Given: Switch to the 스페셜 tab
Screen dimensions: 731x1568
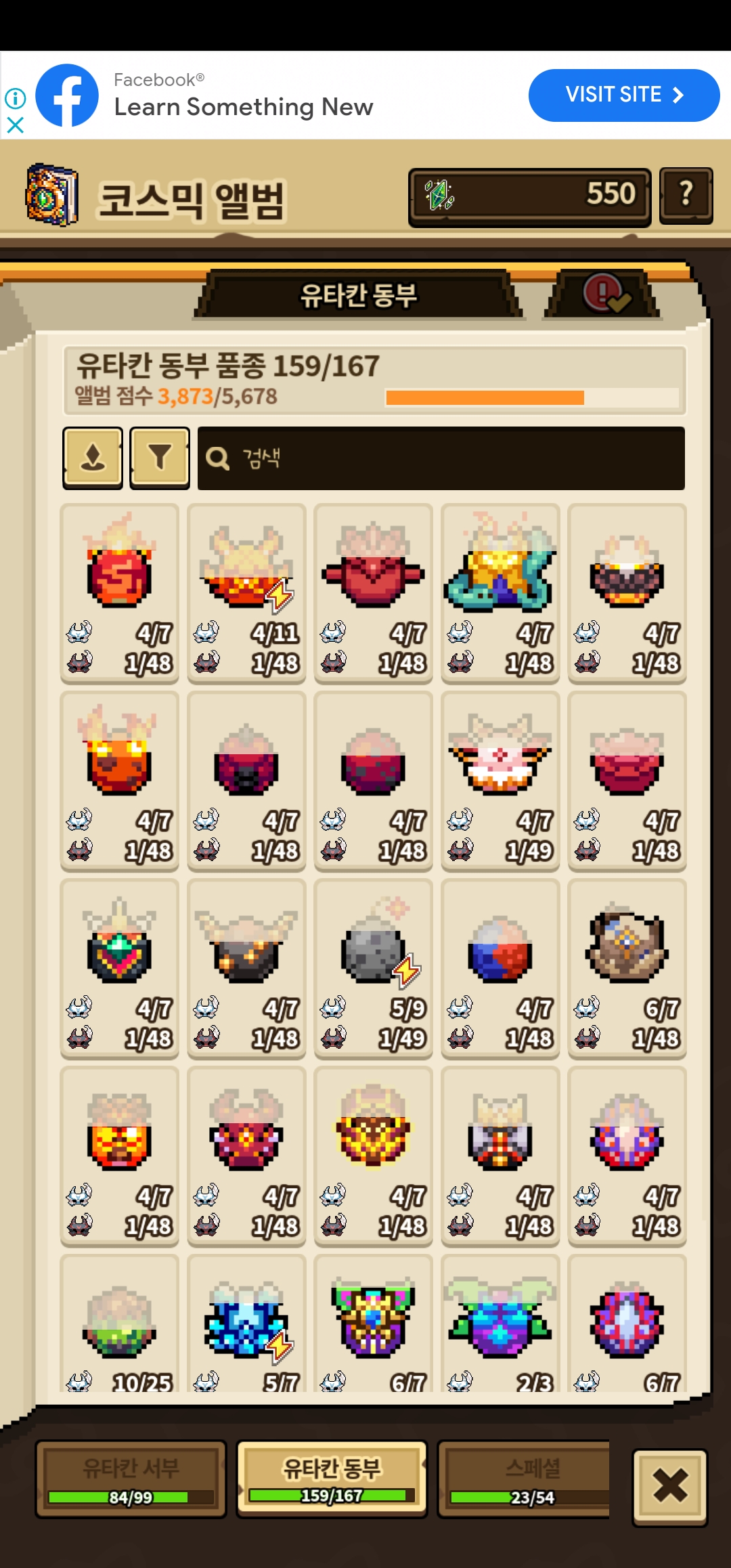Looking at the screenshot, I should (x=524, y=1479).
